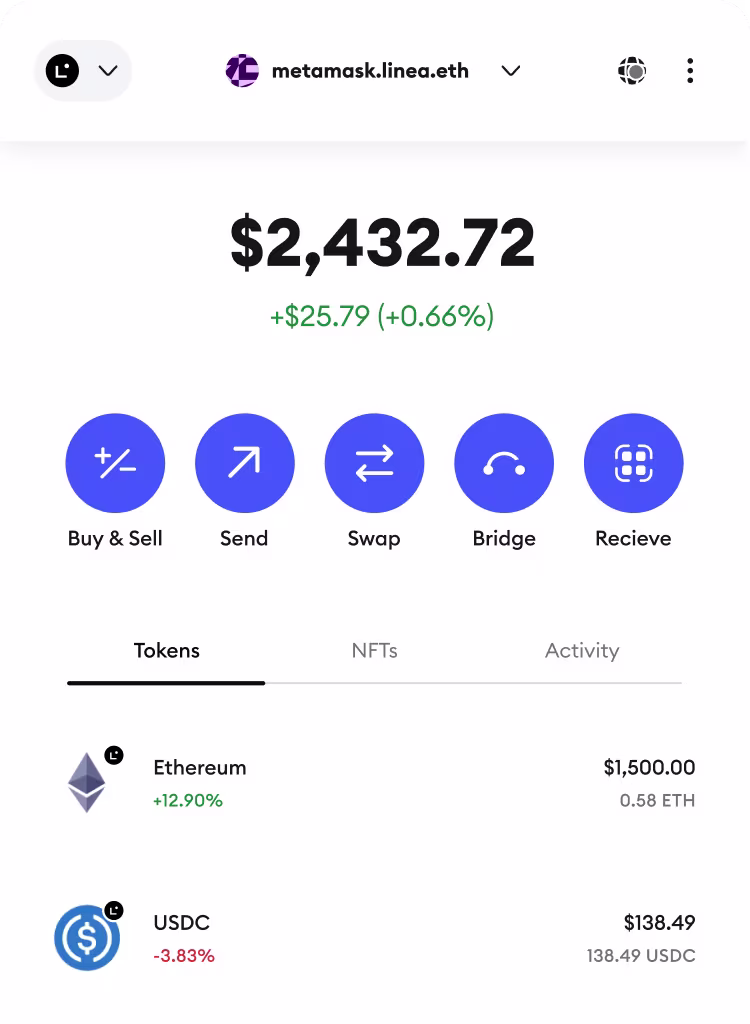Screen dimensions: 750x1024
Task: Select the Tokens tab
Action: pyautogui.click(x=166, y=650)
